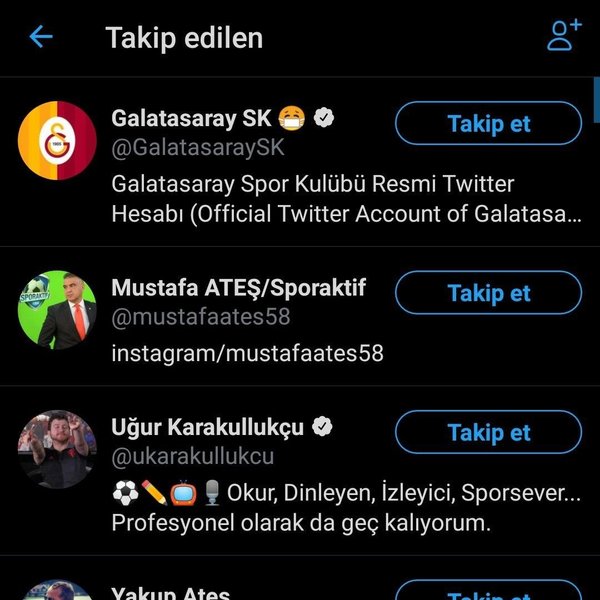600x600 pixels.
Task: Follow Yakup Ateş with Takip et
Action: point(488,592)
